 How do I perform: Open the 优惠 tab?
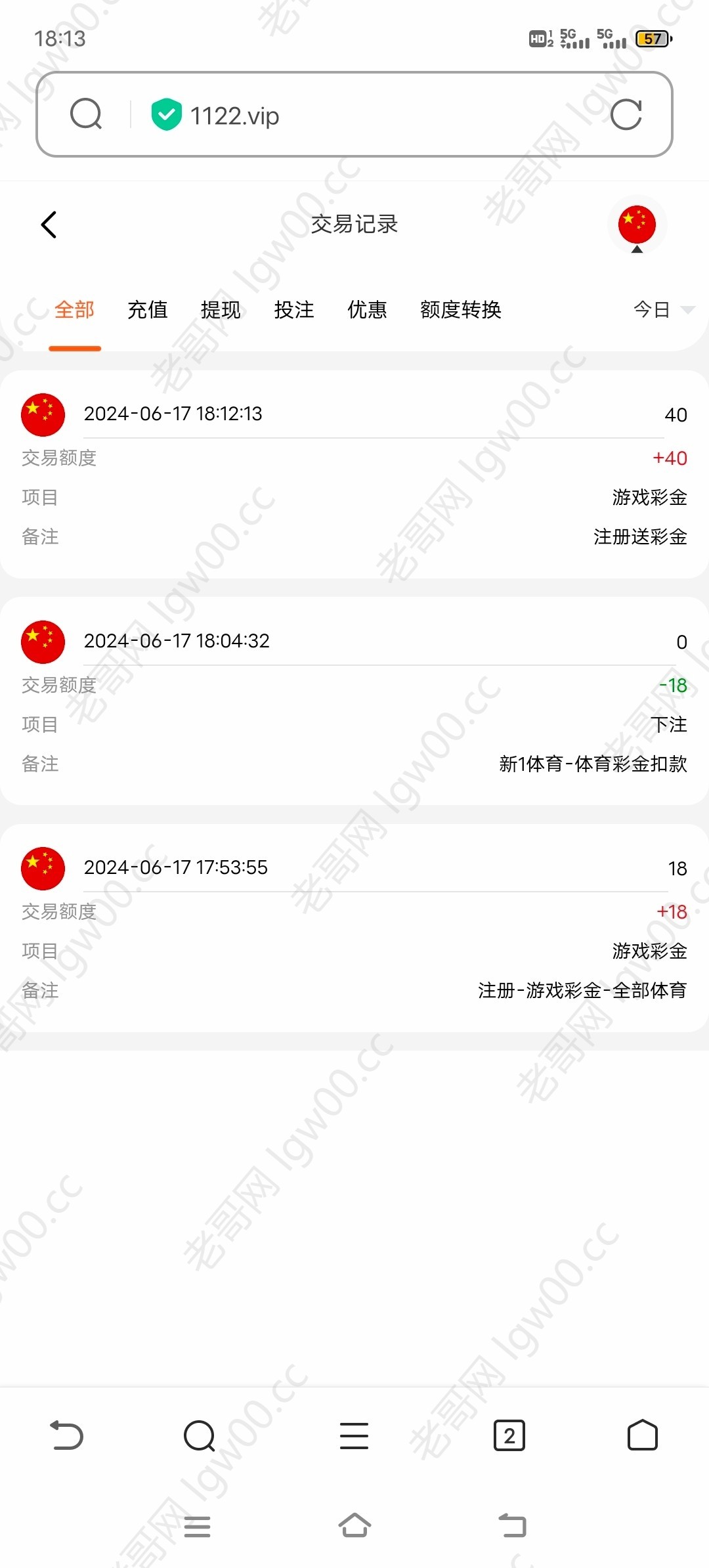367,309
